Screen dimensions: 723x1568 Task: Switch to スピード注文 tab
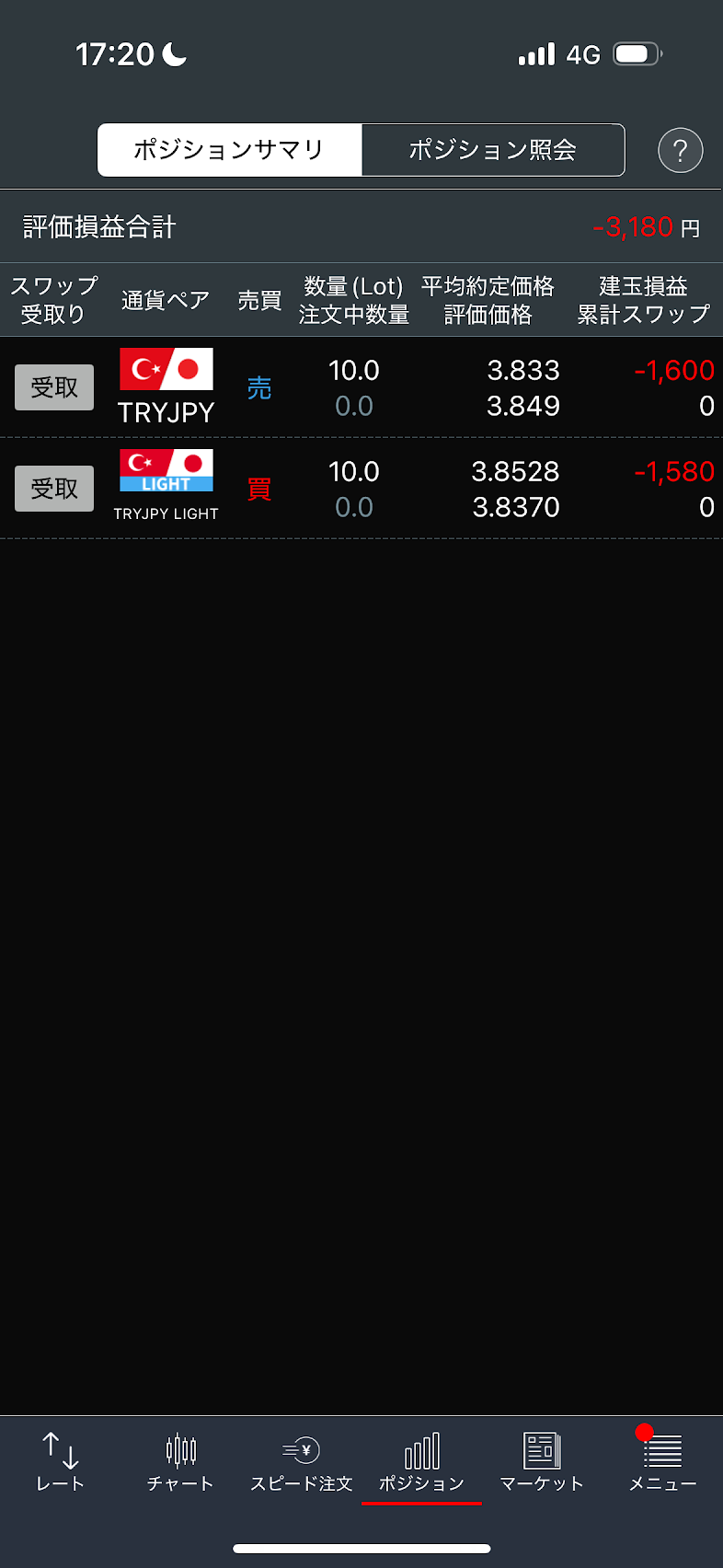(x=301, y=1461)
